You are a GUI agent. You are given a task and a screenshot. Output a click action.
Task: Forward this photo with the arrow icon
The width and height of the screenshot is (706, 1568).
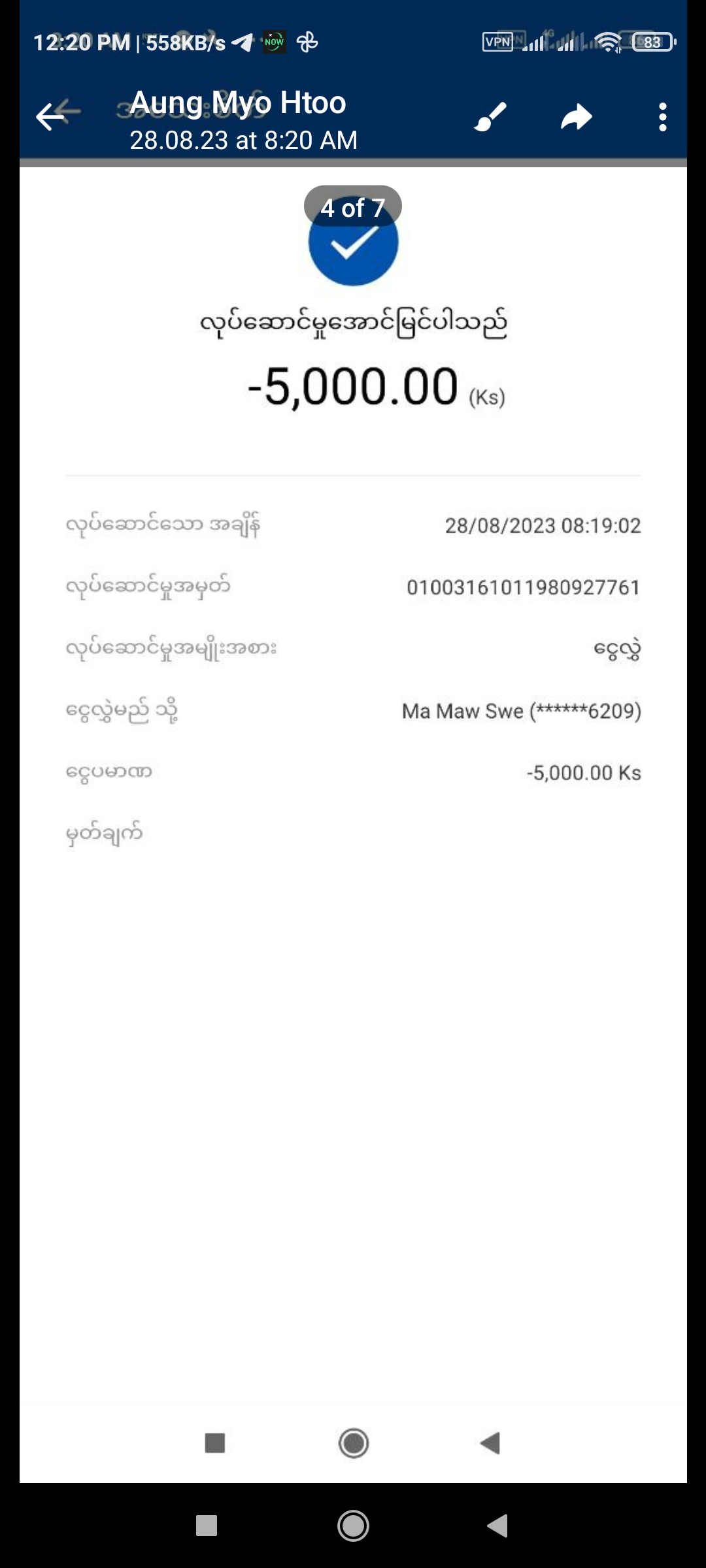[577, 118]
